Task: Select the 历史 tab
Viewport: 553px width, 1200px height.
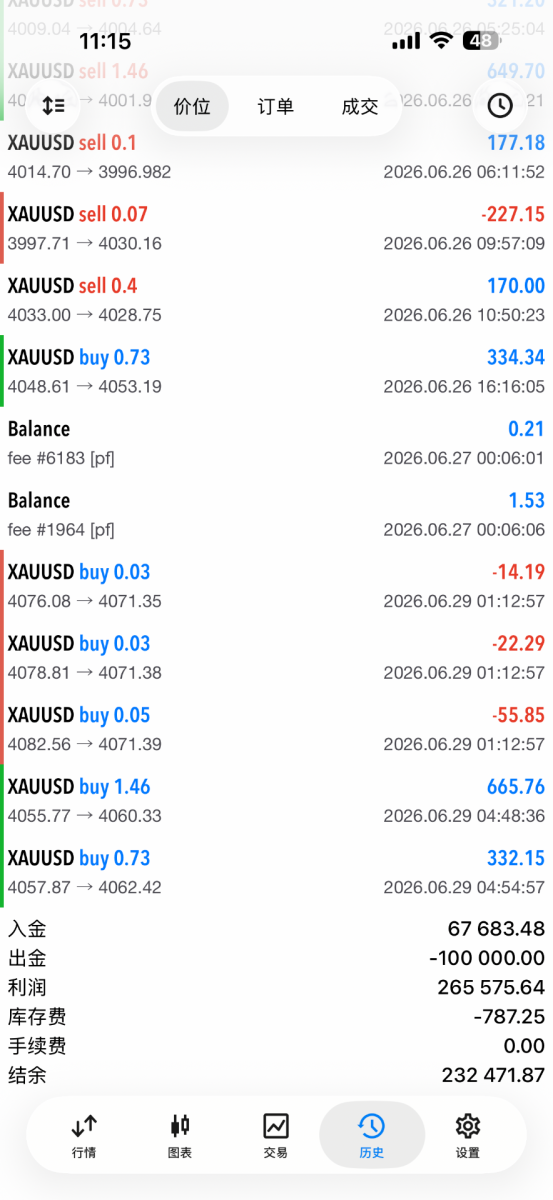Action: [371, 1137]
